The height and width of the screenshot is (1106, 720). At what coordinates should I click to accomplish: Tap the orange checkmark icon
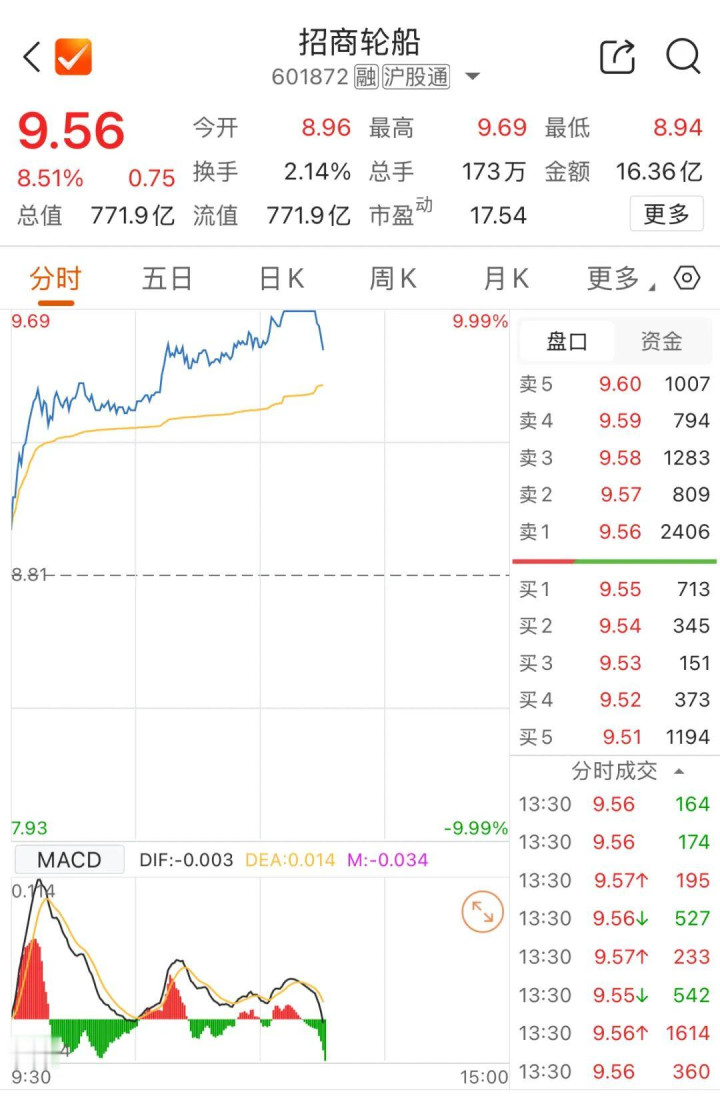pos(73,56)
